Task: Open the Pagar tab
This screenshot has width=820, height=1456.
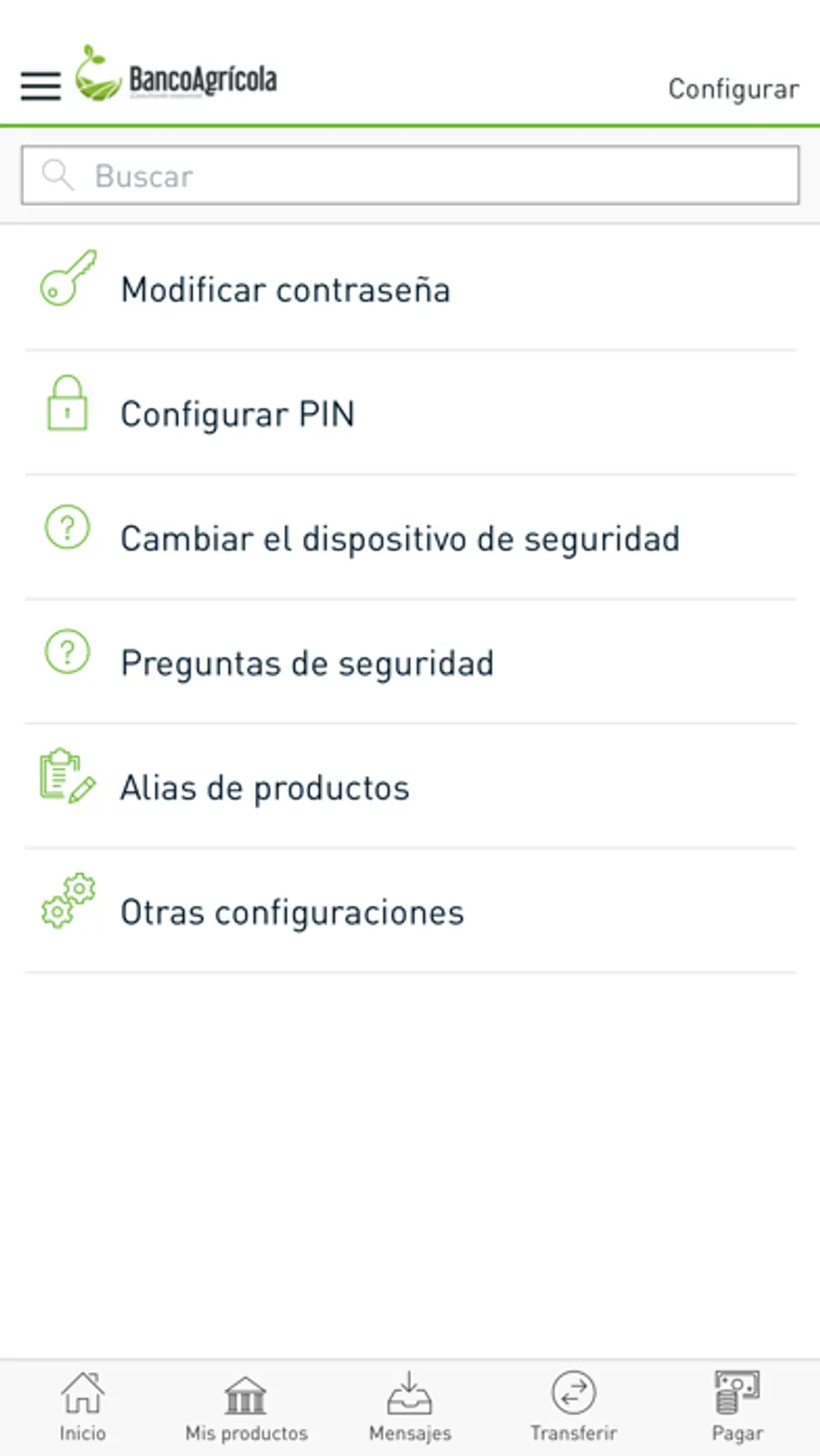Action: click(737, 1407)
